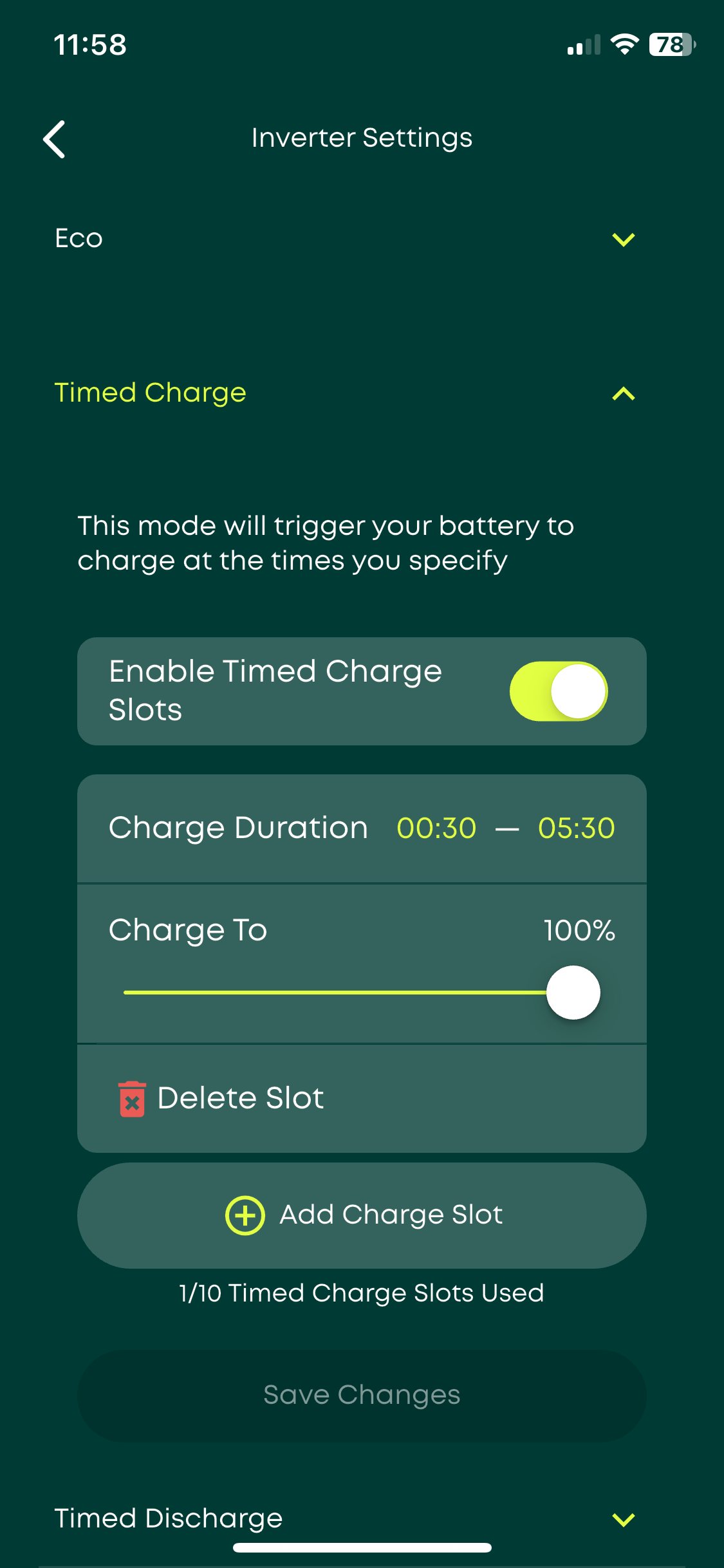Change the 00:30 charge start time
724x1568 pixels.
[436, 828]
